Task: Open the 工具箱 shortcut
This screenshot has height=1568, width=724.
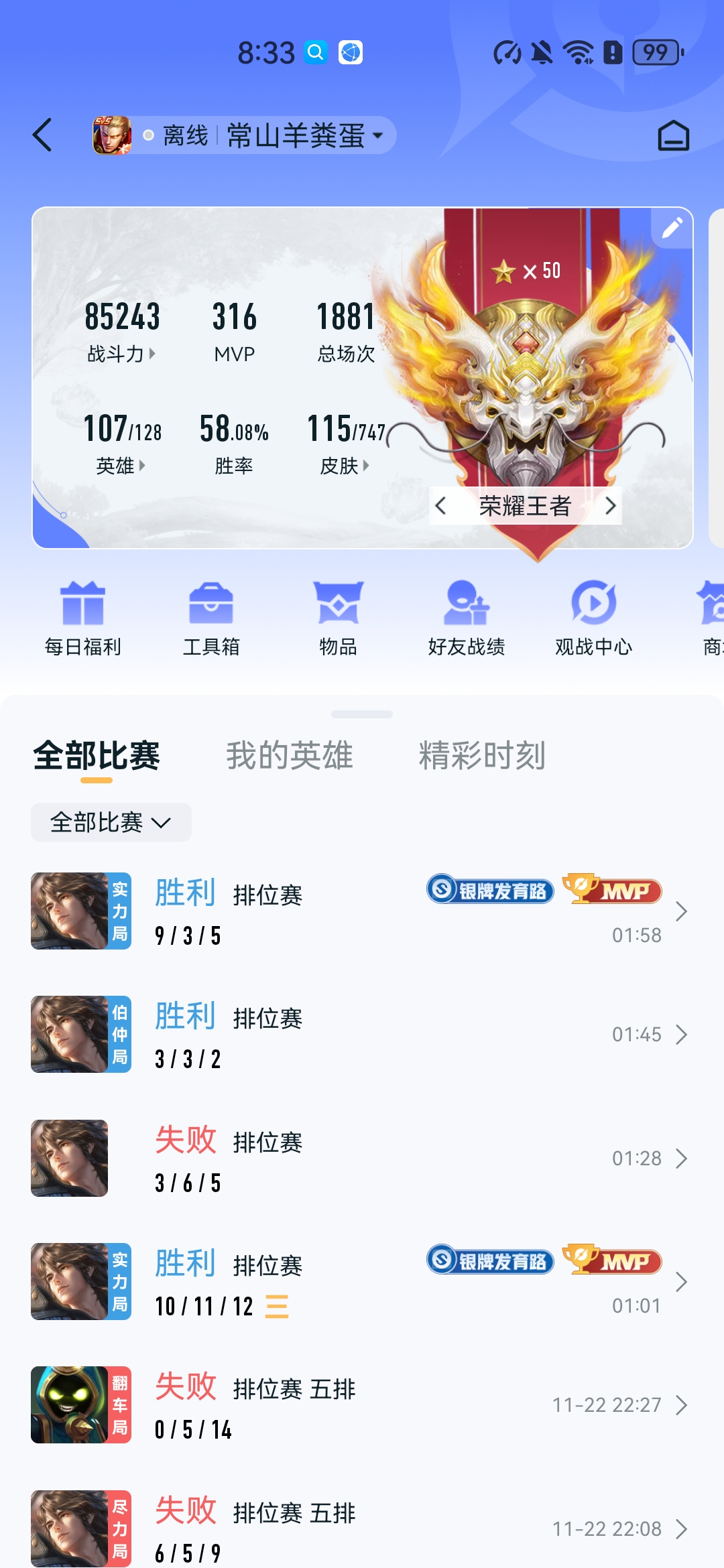Action: coord(210,618)
